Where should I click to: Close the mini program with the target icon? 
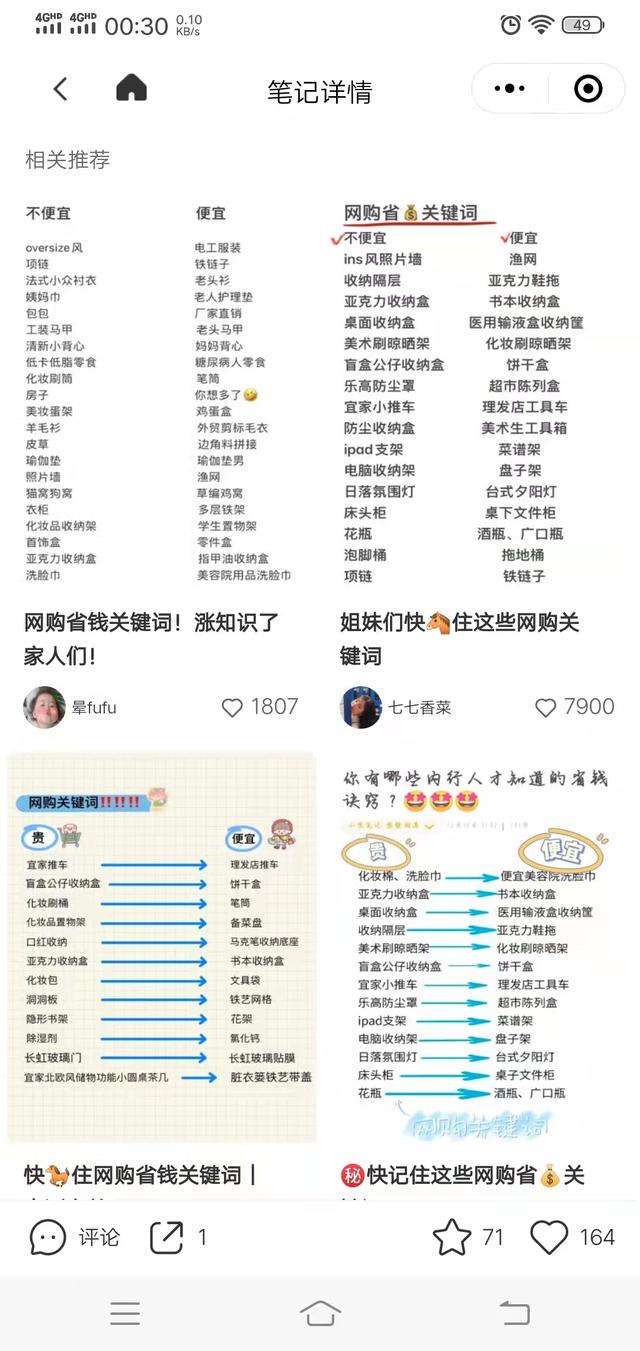(x=588, y=90)
